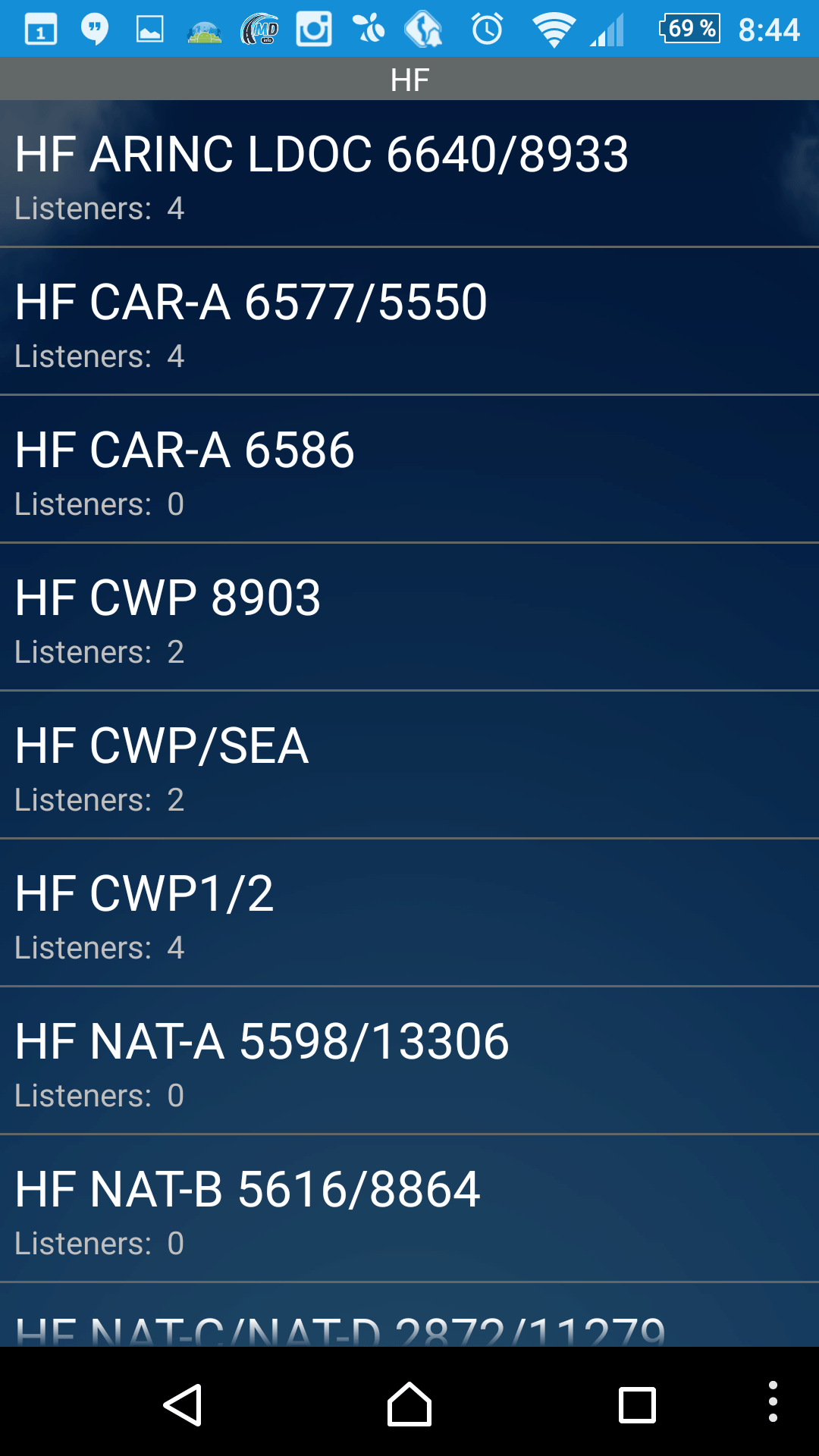819x1456 pixels.
Task: Open HF NAT-A 5598/13306 feed
Action: point(409,1061)
